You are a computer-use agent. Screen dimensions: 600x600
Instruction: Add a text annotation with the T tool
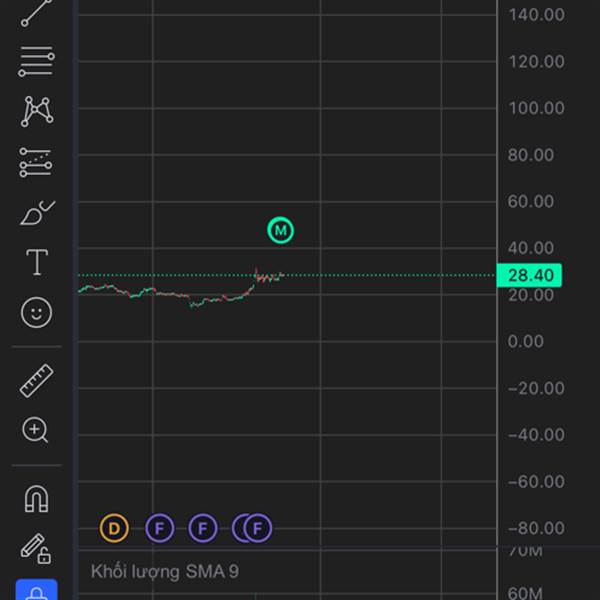pyautogui.click(x=37, y=263)
